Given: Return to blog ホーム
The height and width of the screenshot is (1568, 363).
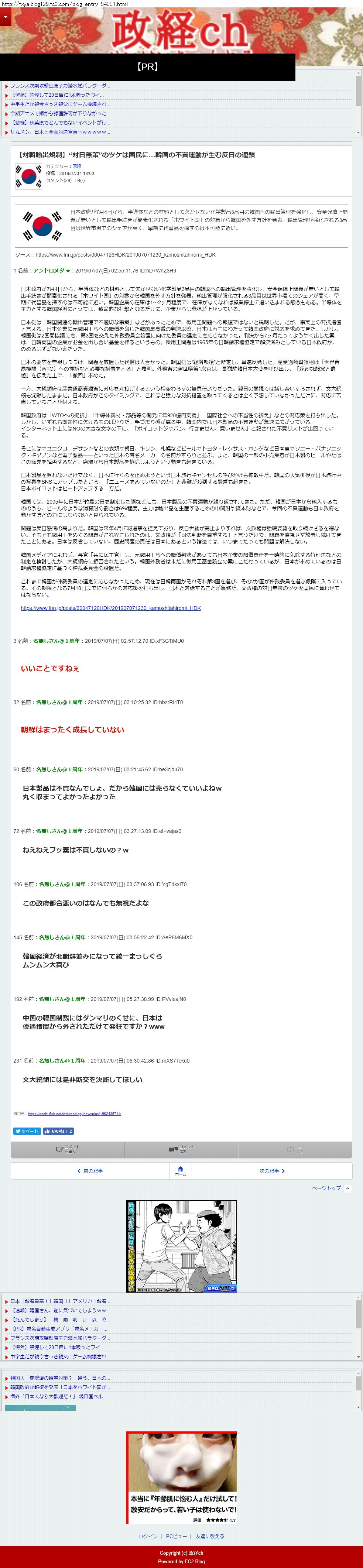Looking at the screenshot, I should point(180,1170).
